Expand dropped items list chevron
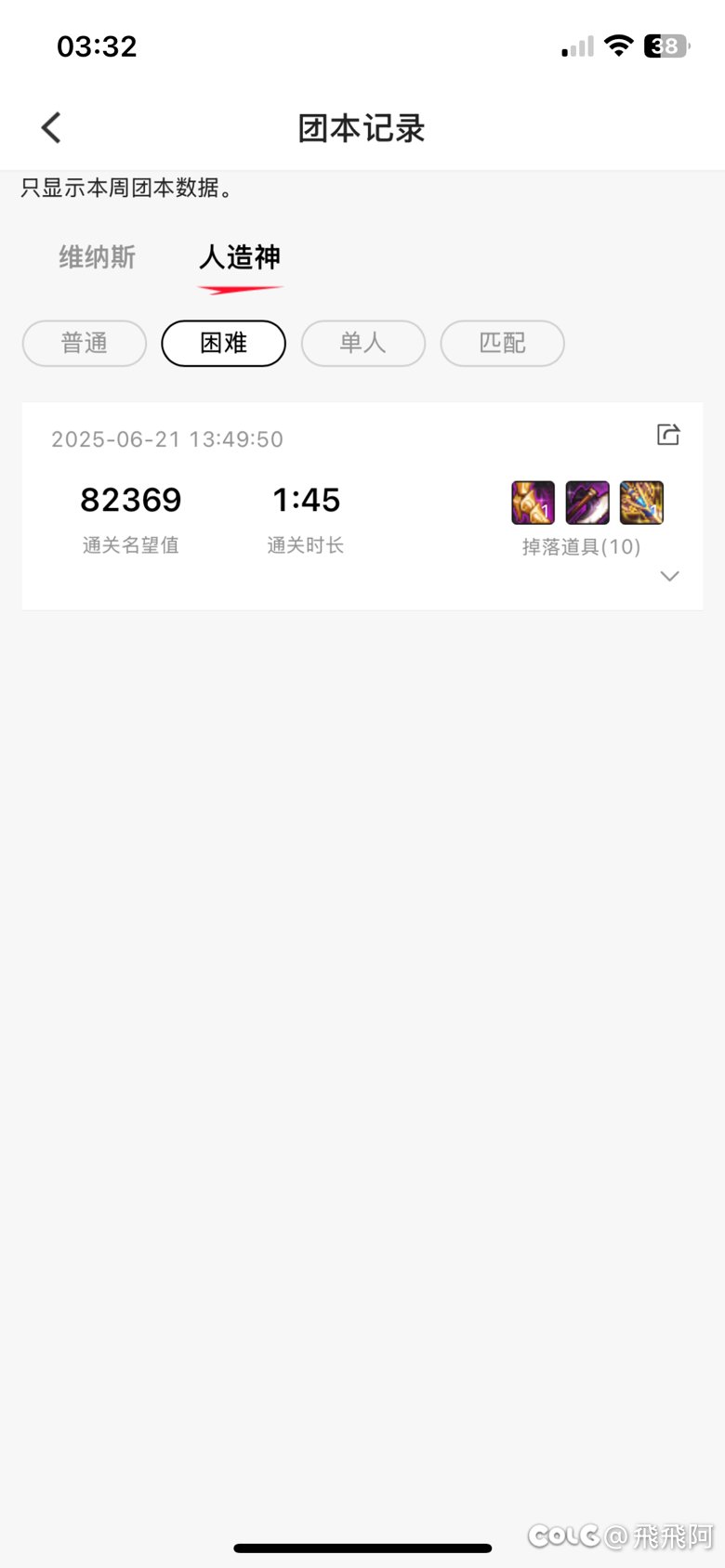Viewport: 725px width, 1568px height. coord(669,576)
